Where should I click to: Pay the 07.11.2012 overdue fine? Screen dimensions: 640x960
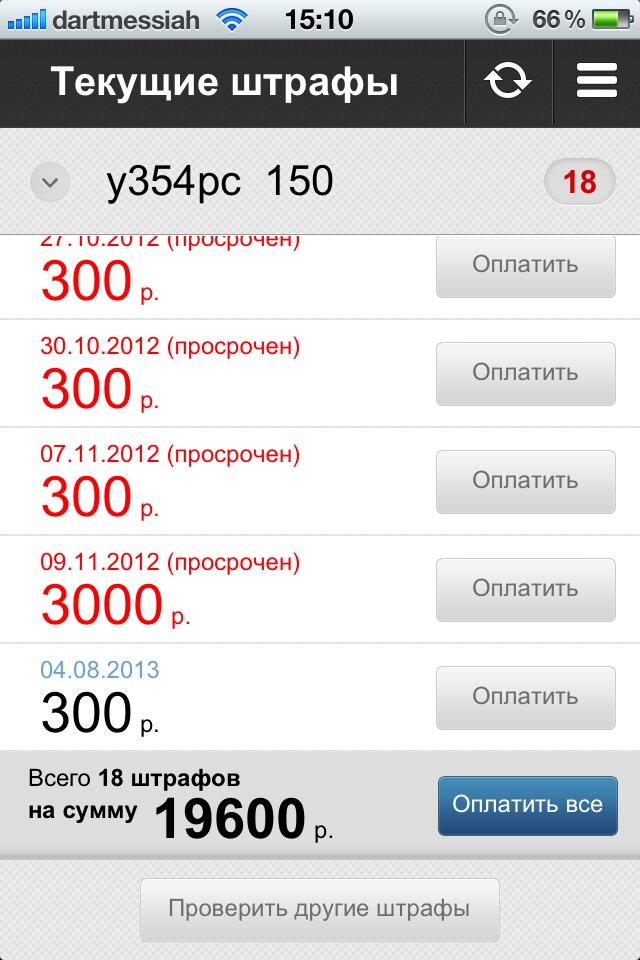pyautogui.click(x=525, y=481)
